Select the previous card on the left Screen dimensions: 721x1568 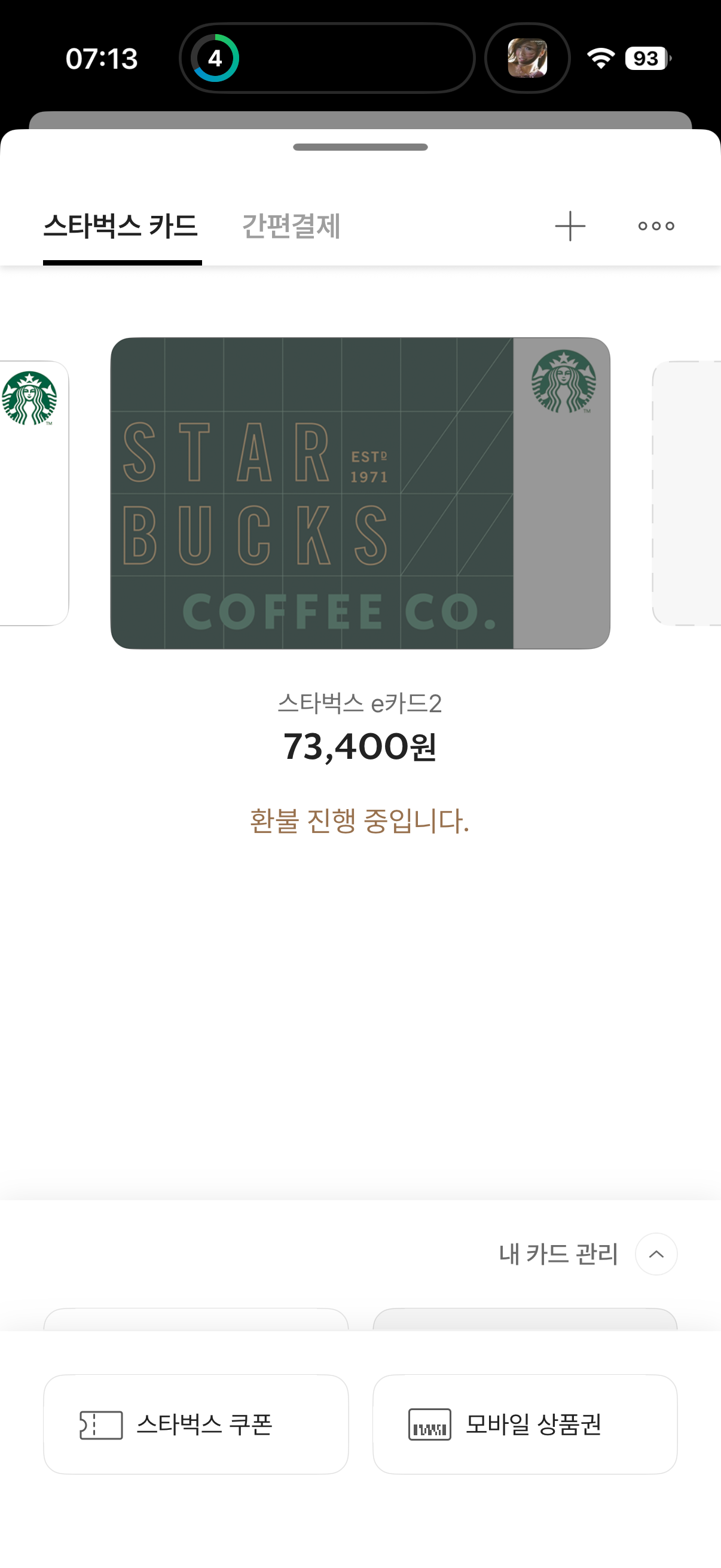pos(33,493)
